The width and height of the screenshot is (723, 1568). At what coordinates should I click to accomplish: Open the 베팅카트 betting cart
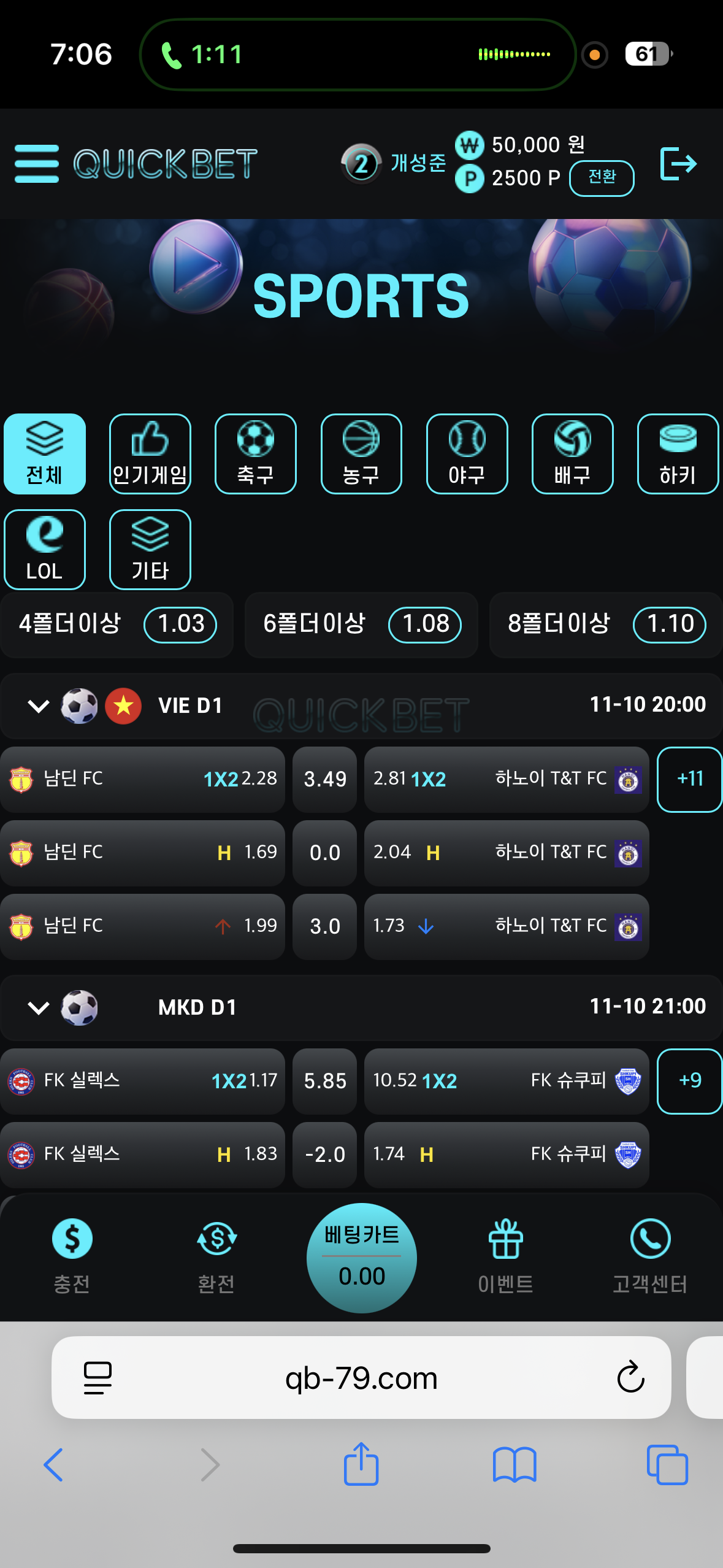click(362, 1258)
